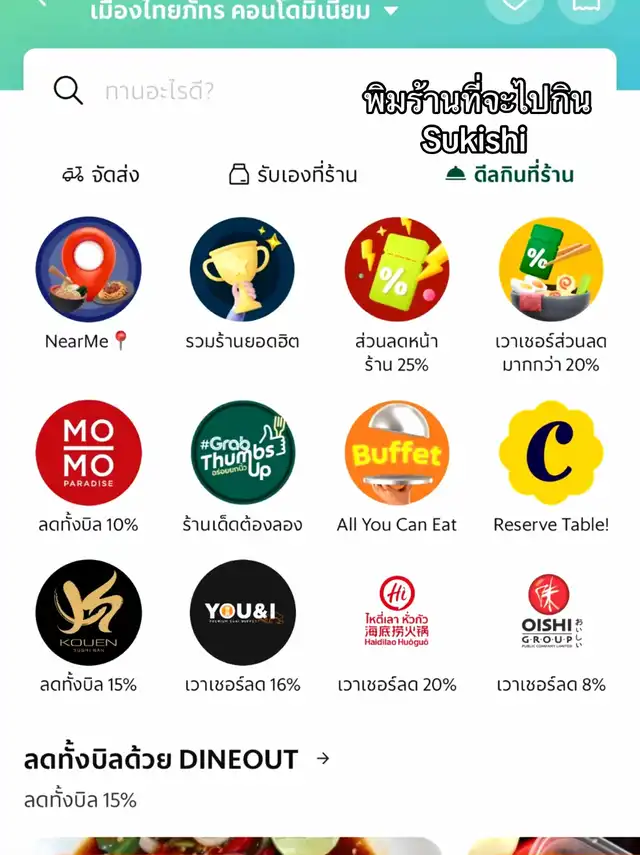Expand the ลดทั้งบิลด้วย DINEOUT section arrow
This screenshot has height=855, width=640.
point(323,759)
